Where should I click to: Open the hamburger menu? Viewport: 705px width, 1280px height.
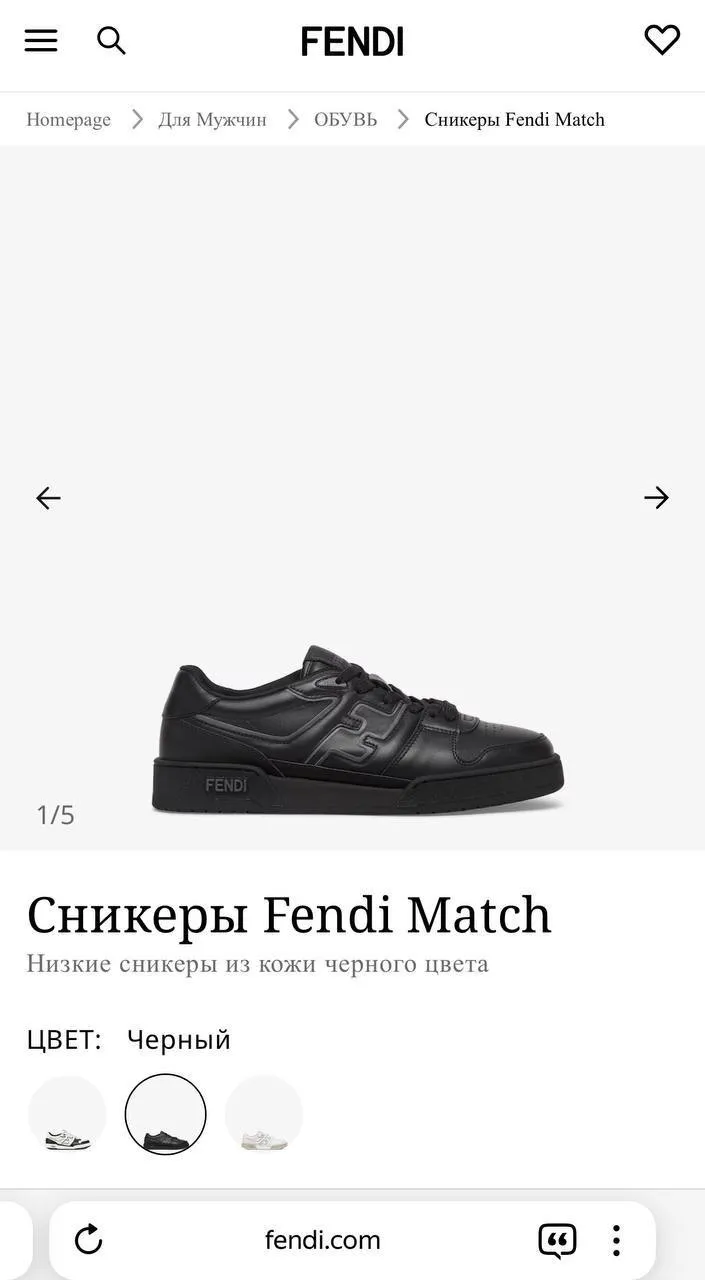click(41, 41)
